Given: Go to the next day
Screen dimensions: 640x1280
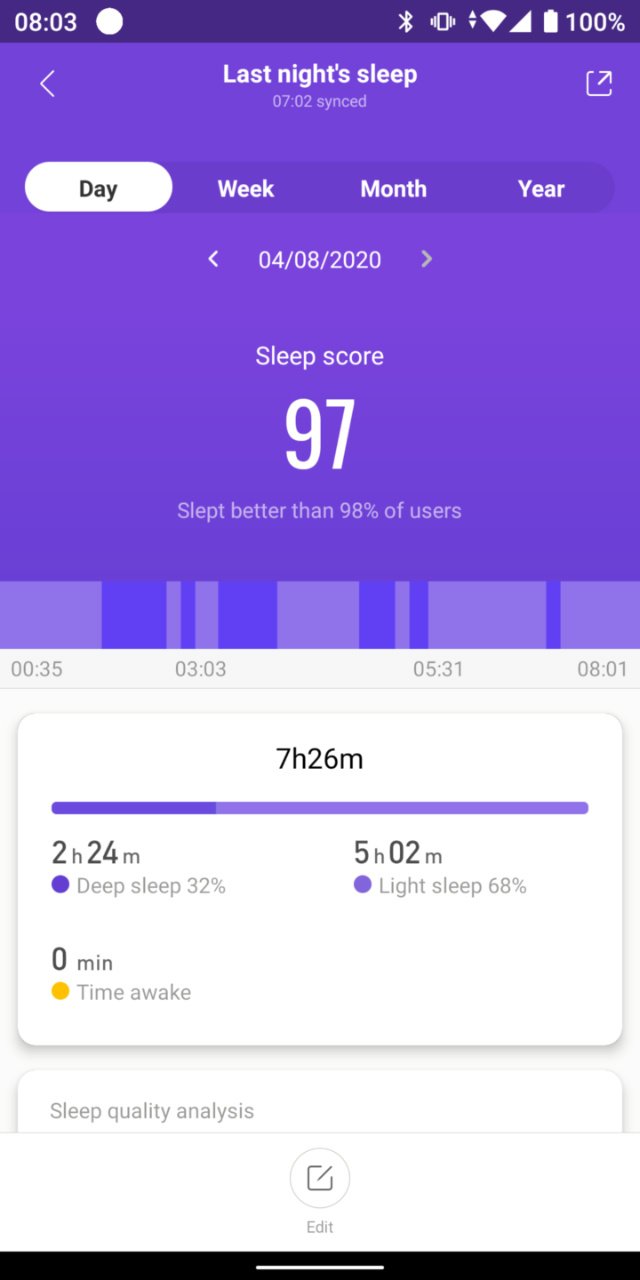Looking at the screenshot, I should pos(427,260).
